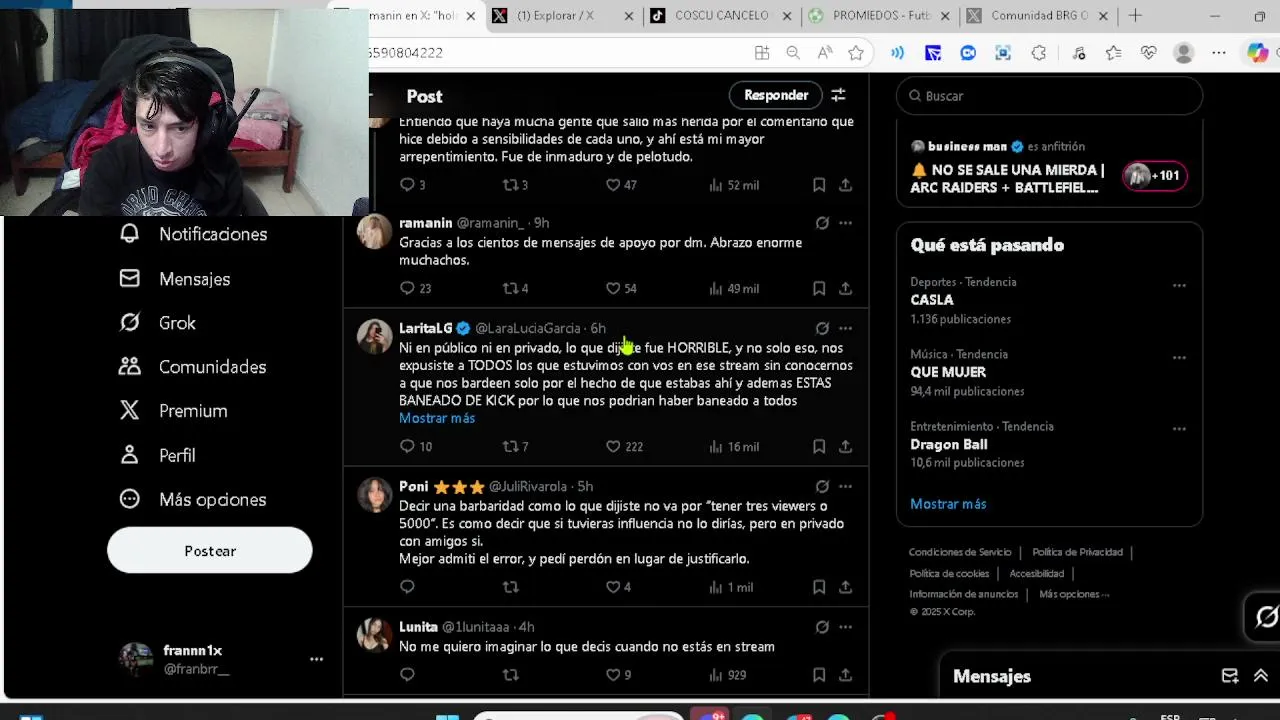
Task: Expand Más opciones menu
Action: [x=194, y=499]
